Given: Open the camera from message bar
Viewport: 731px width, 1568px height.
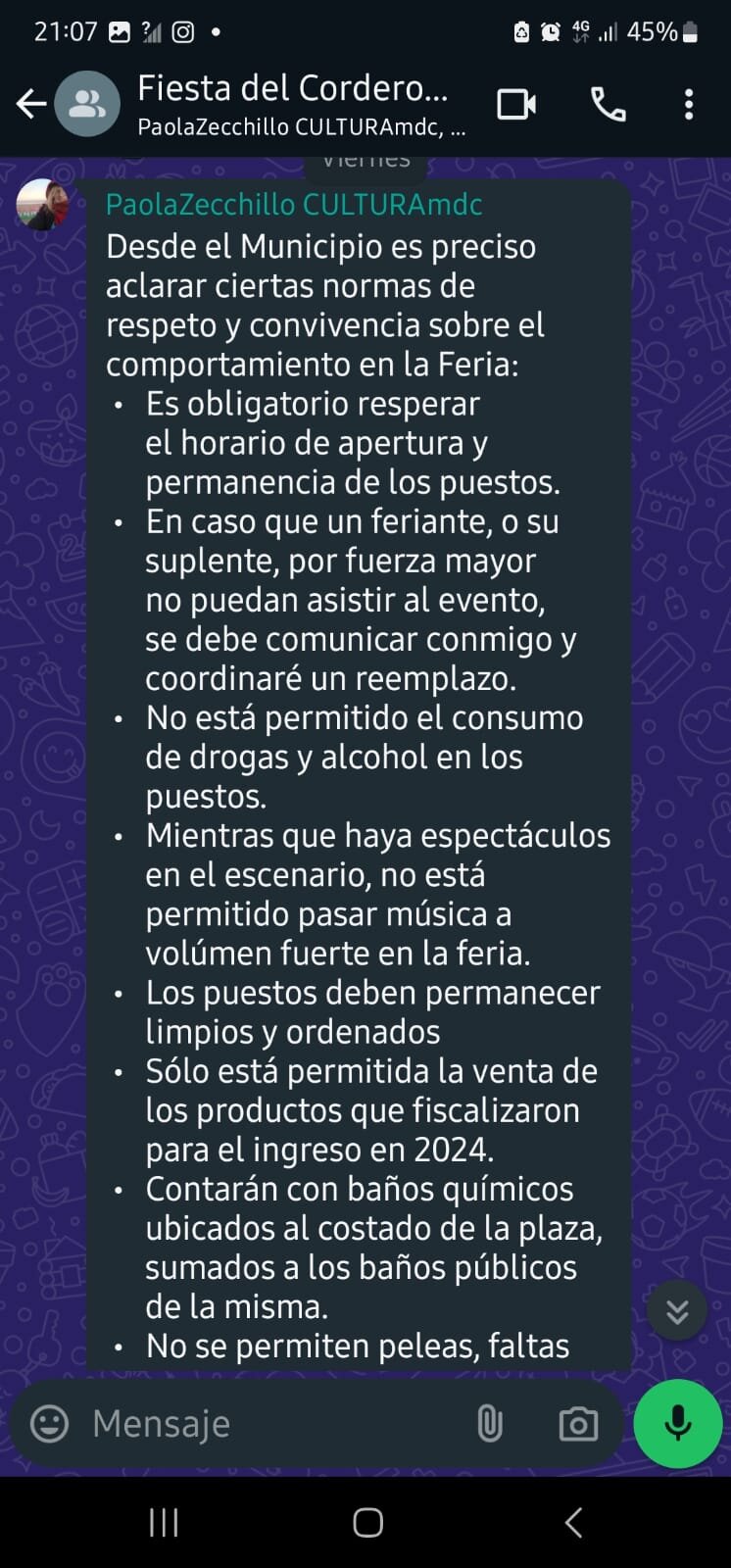Looking at the screenshot, I should pos(578,1424).
